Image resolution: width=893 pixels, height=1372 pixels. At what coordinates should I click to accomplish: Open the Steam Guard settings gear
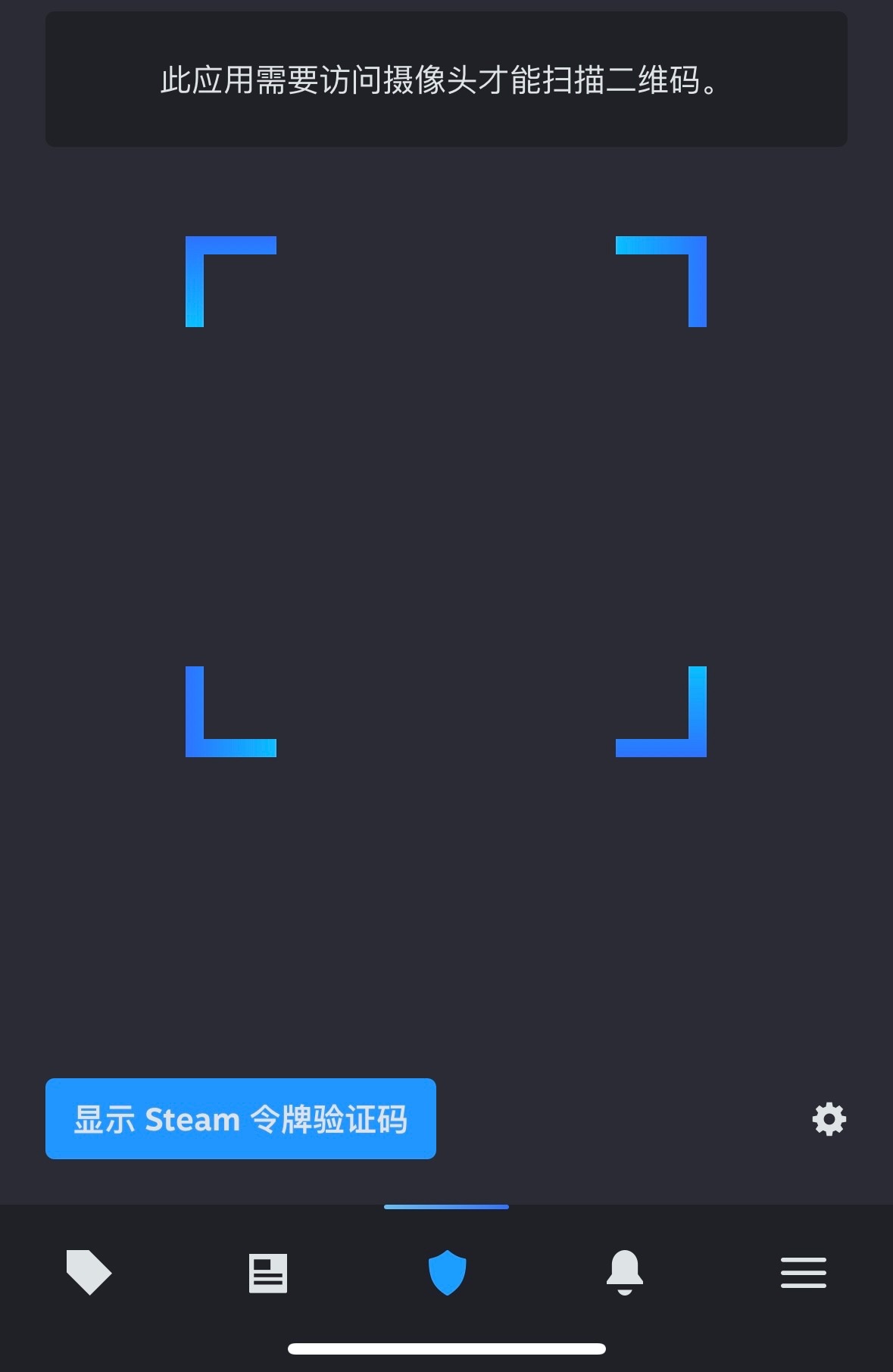tap(829, 1118)
